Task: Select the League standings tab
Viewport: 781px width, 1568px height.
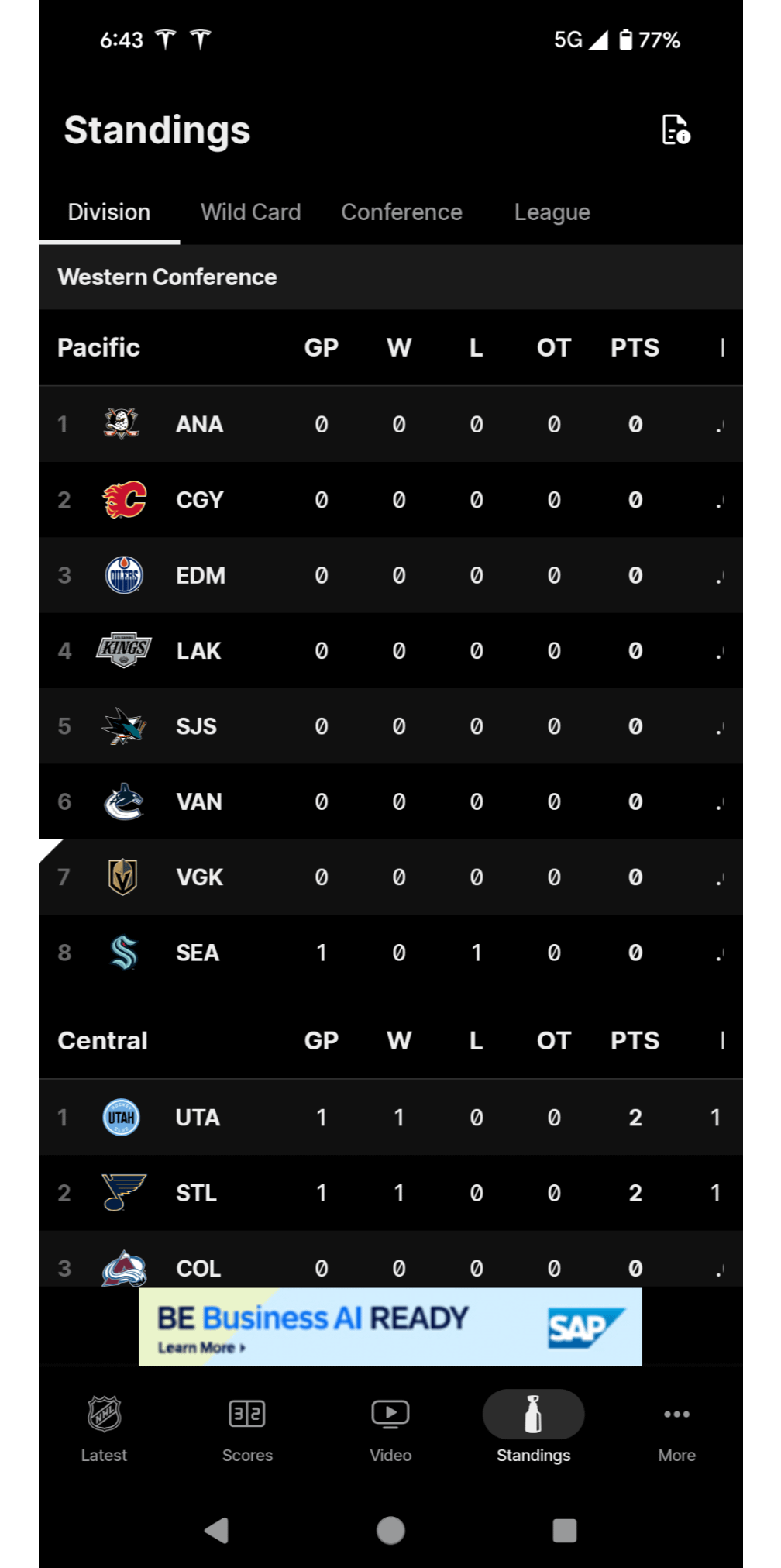Action: [x=552, y=212]
